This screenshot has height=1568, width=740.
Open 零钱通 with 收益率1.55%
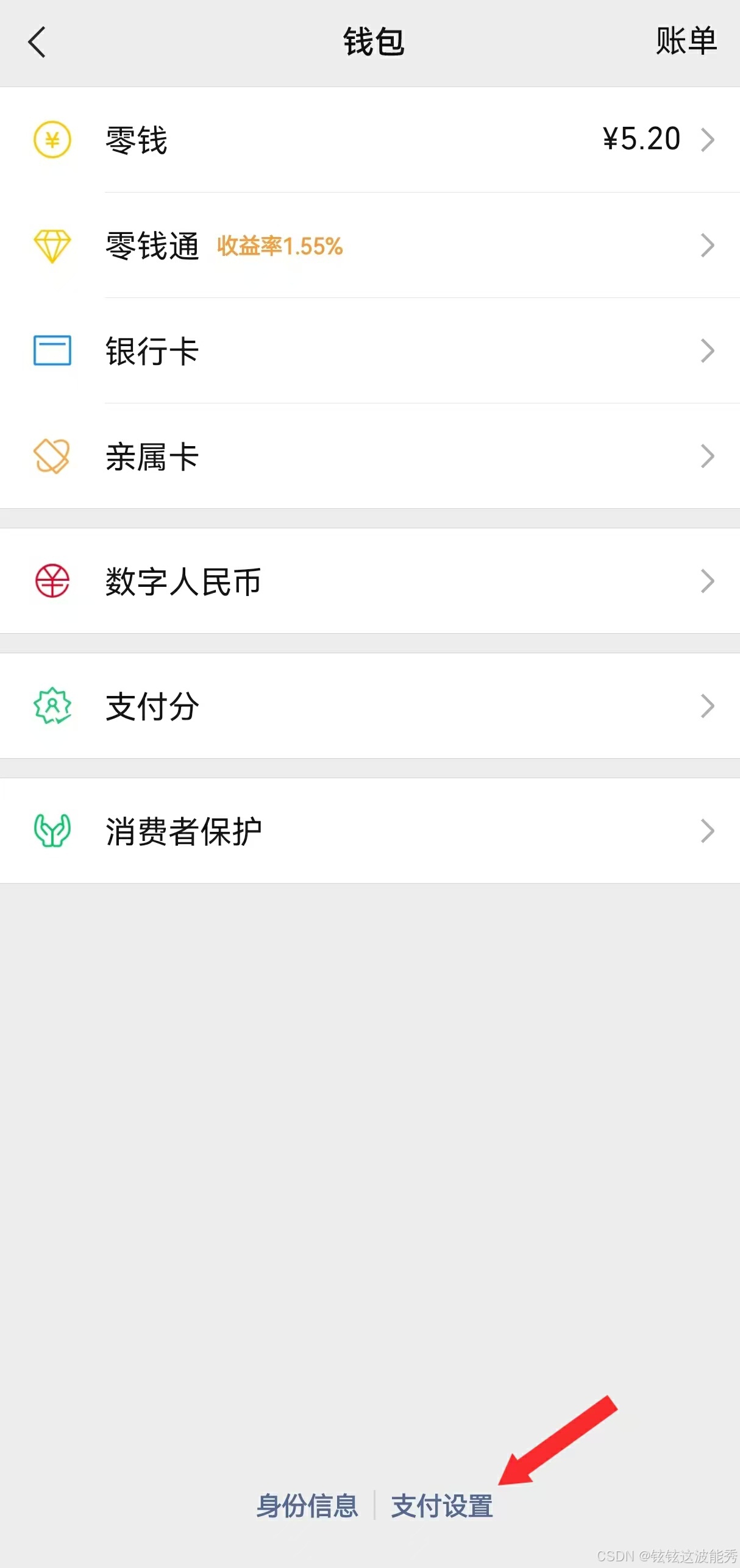(369, 246)
